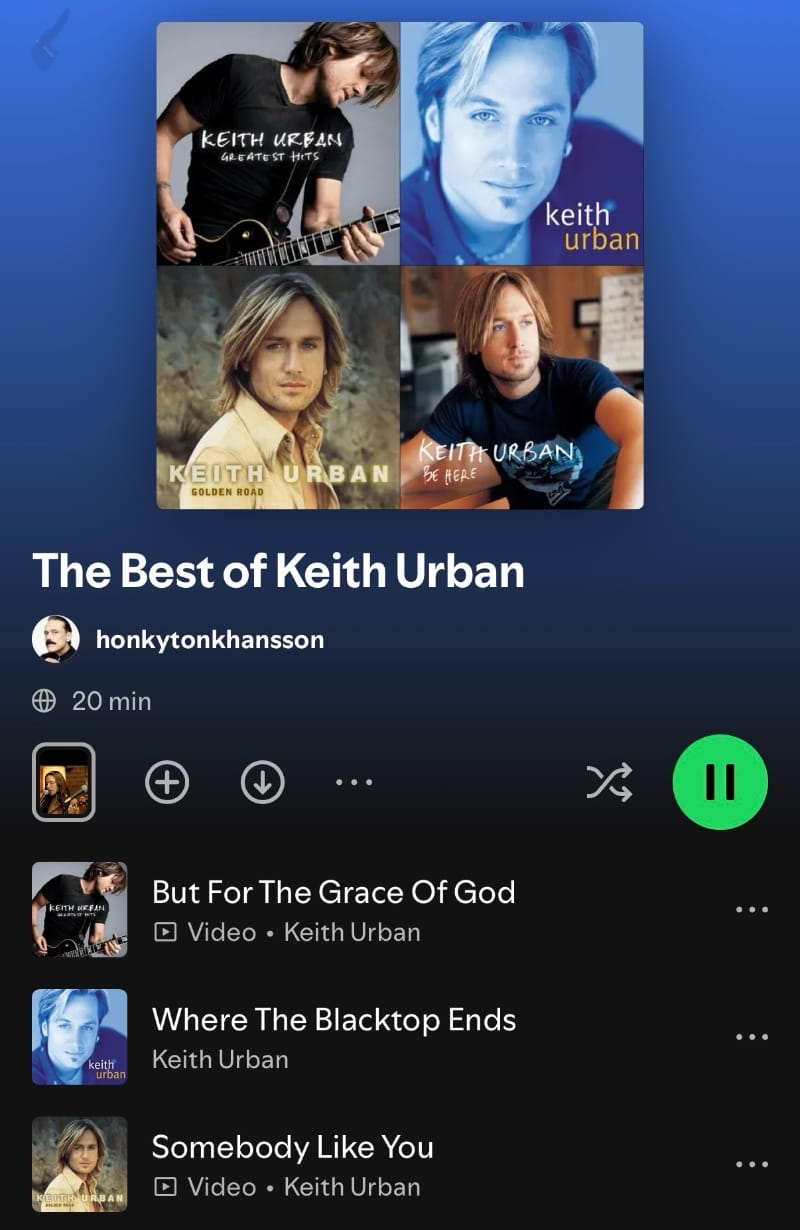Viewport: 800px width, 1230px height.
Task: Pause playback with the green button
Action: 720,782
